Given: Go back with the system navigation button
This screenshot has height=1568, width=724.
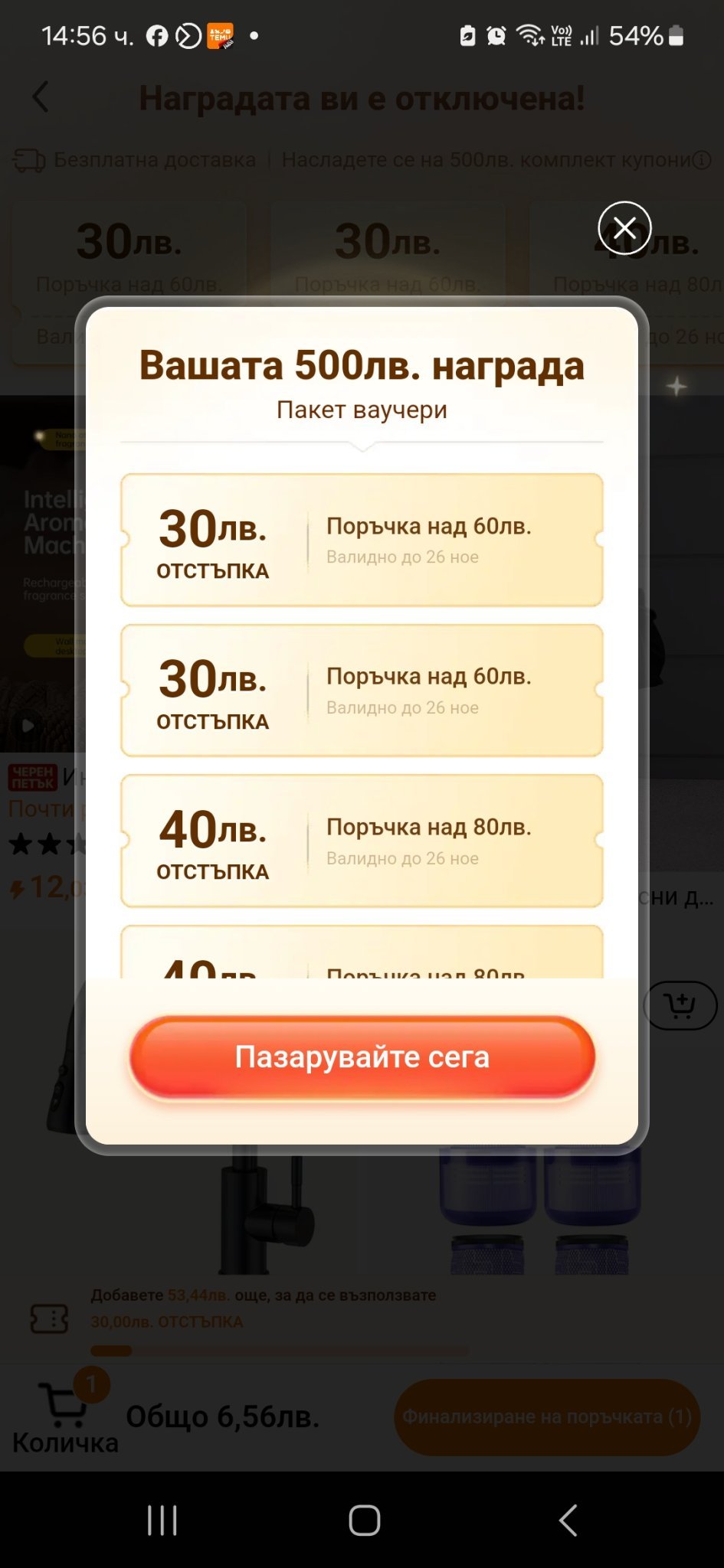Looking at the screenshot, I should click(568, 1520).
